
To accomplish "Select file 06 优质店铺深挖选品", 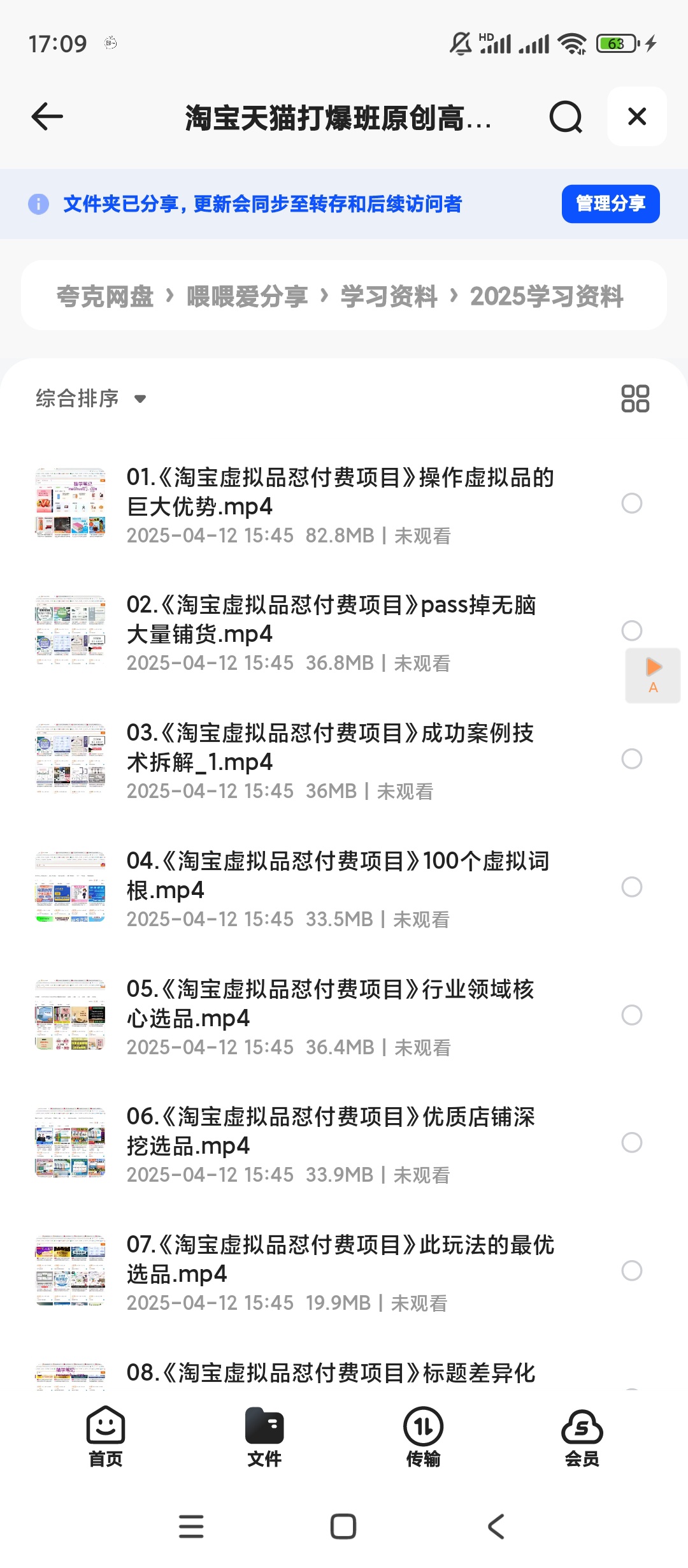I will click(631, 1143).
